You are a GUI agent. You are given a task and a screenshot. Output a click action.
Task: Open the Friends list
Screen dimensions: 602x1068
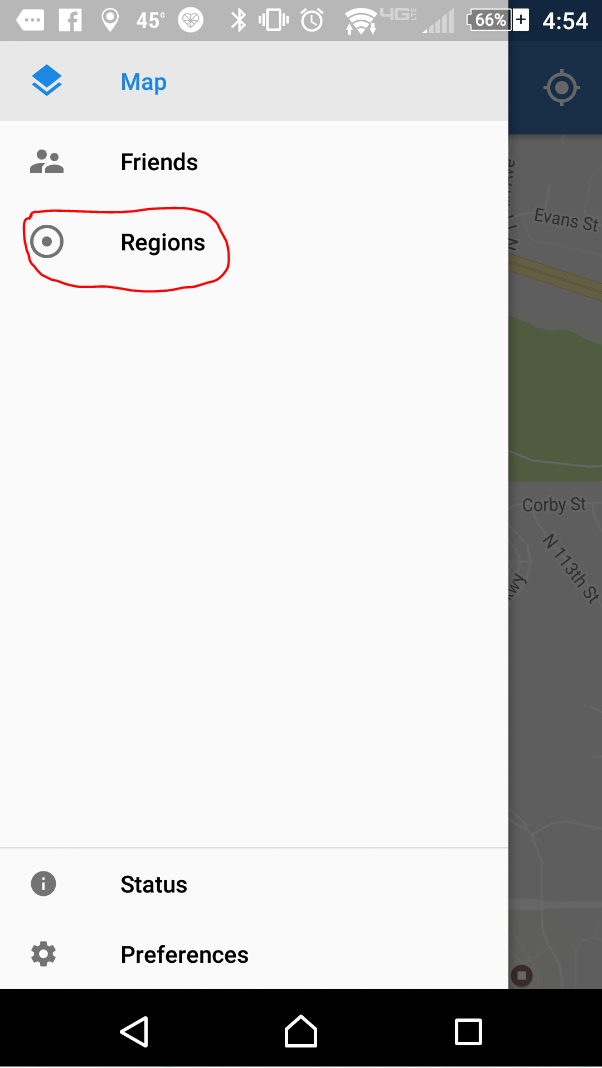point(159,162)
